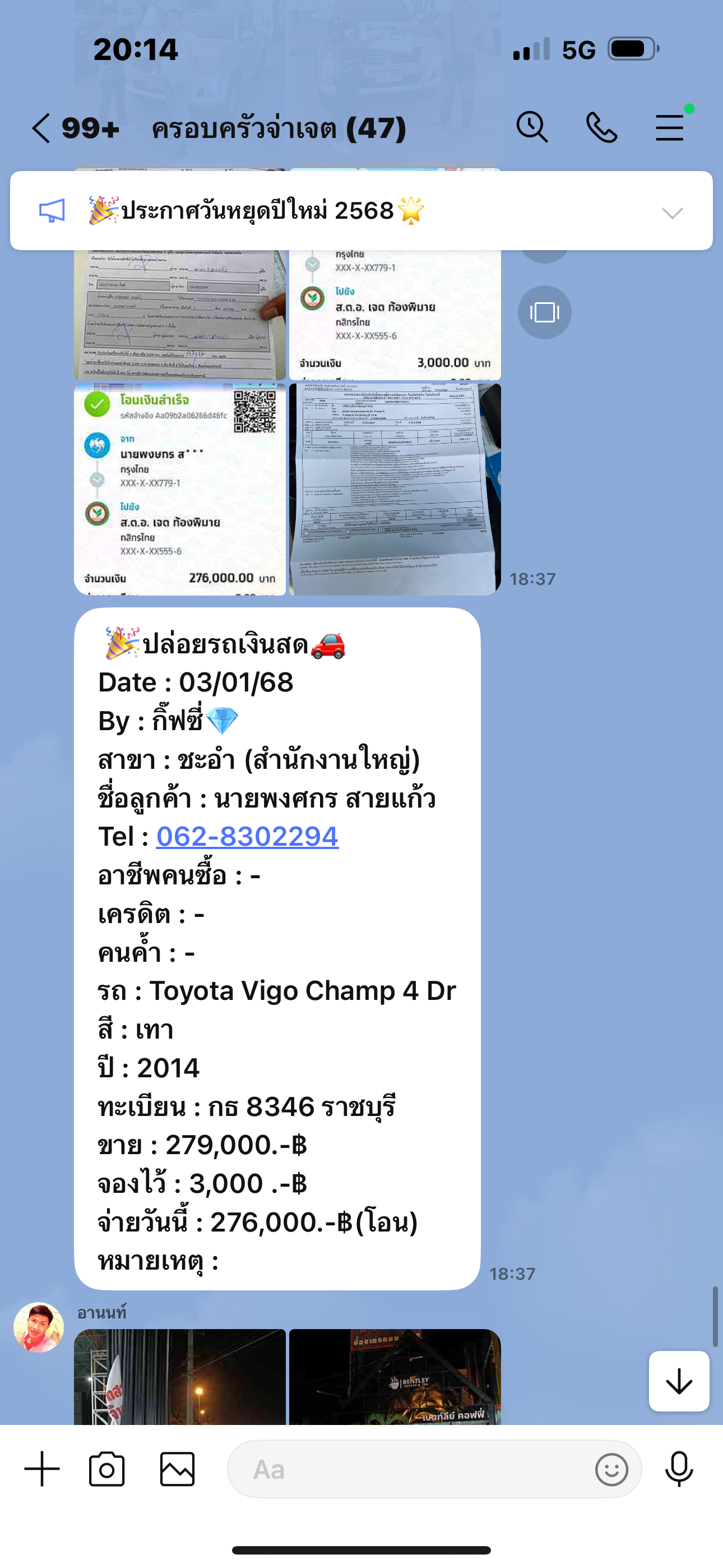
Task: Expand the pinned announcement banner
Action: tap(673, 213)
